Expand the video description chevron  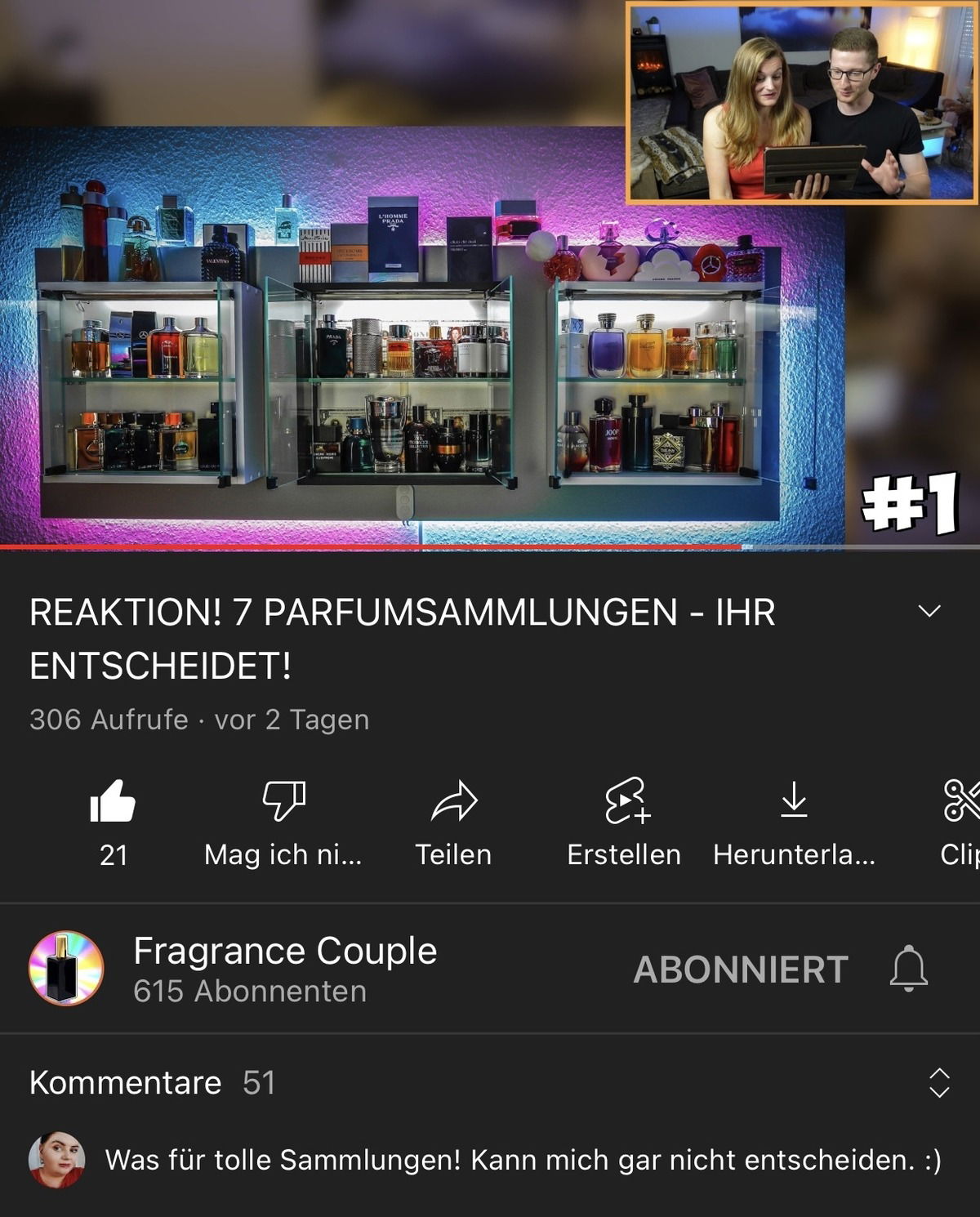(x=929, y=611)
